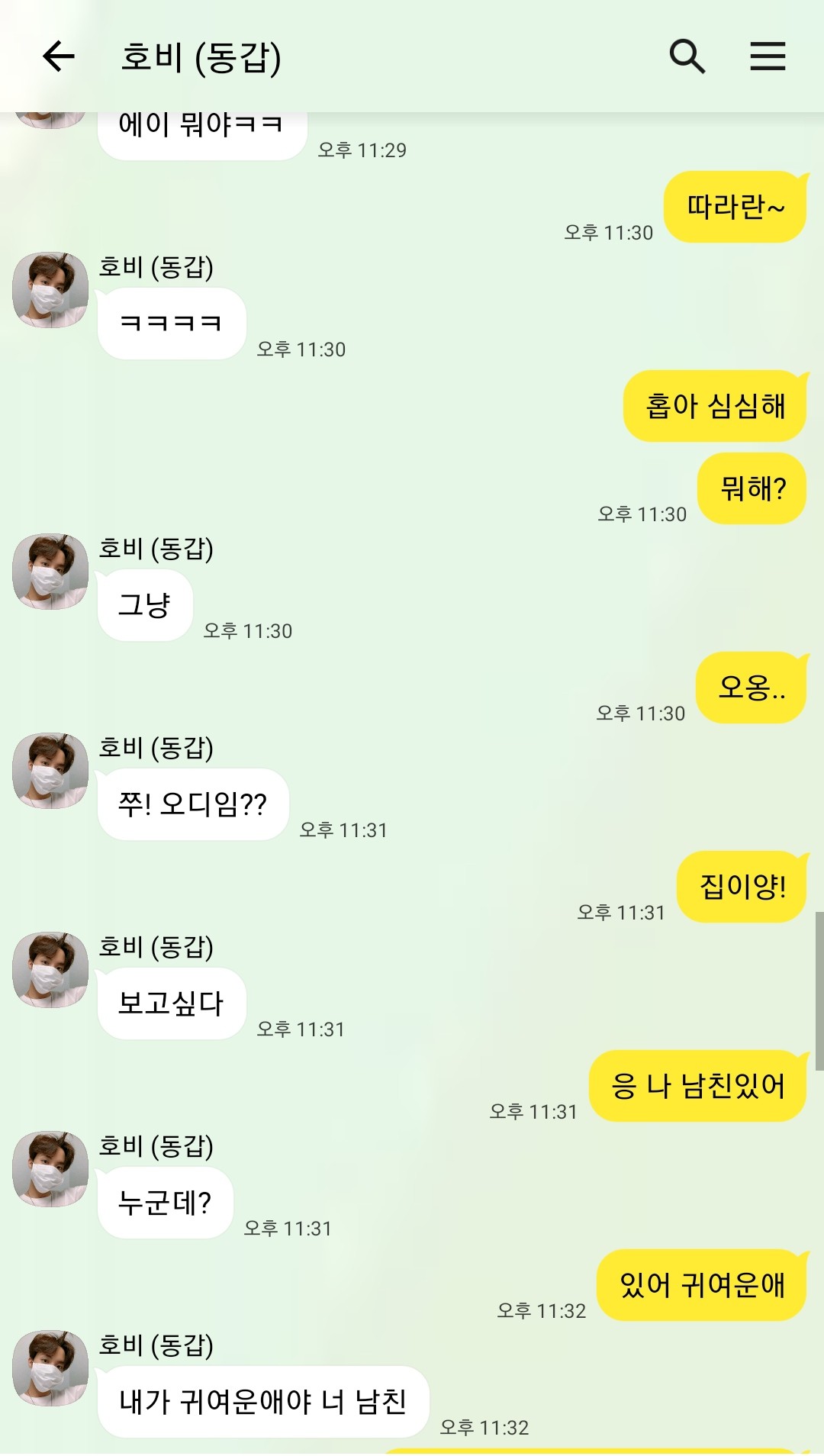This screenshot has height=1456, width=824.
Task: Tap 호비's avatar next to 보고싶다
Action: (50, 970)
